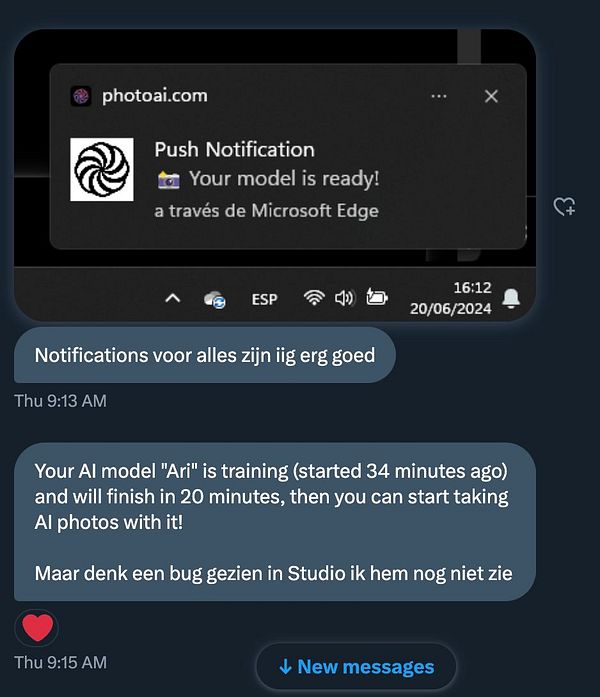Open the heart reaction under the Ari message
The width and height of the screenshot is (600, 697).
(37, 628)
